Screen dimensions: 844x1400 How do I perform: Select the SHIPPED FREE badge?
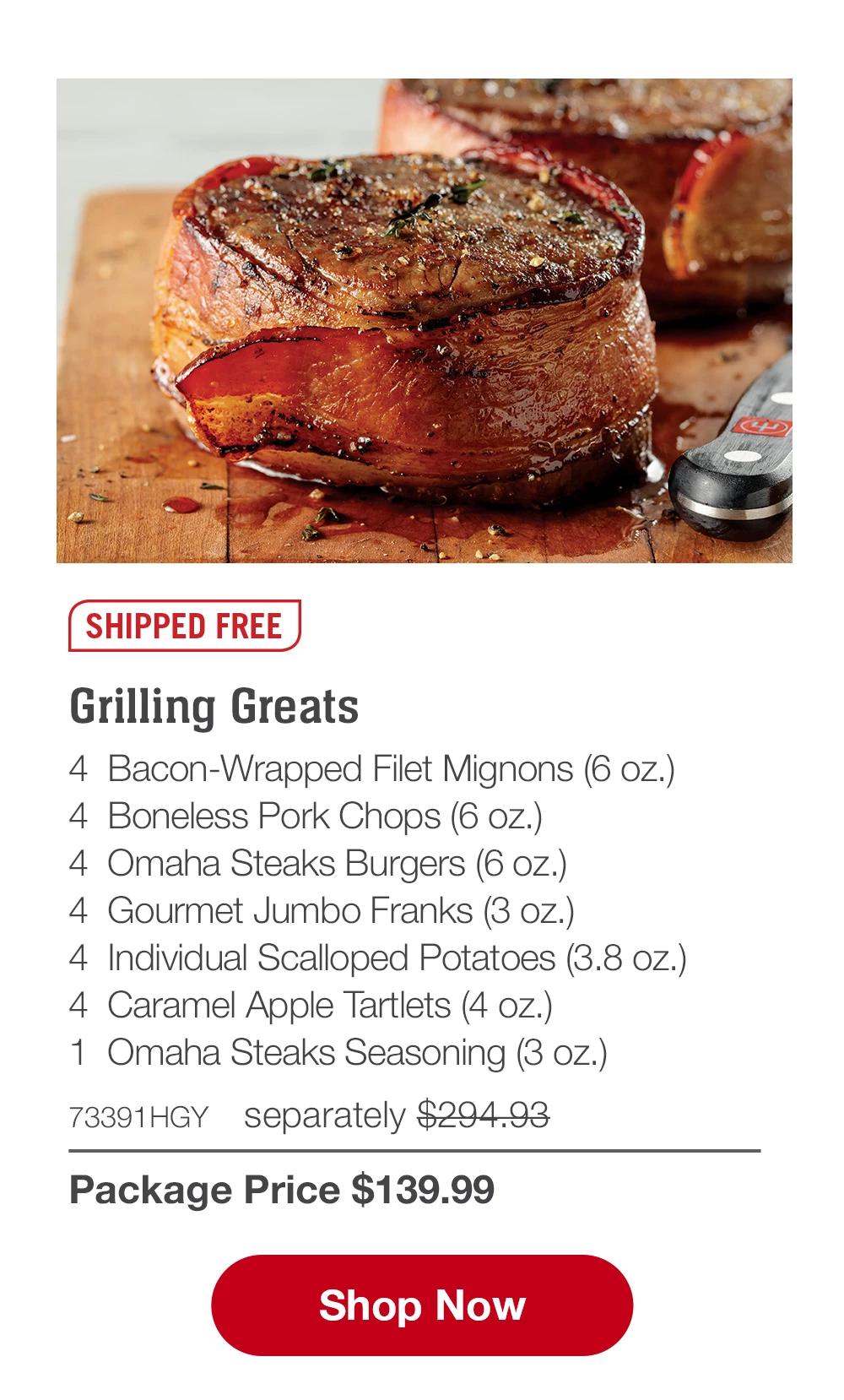[184, 627]
